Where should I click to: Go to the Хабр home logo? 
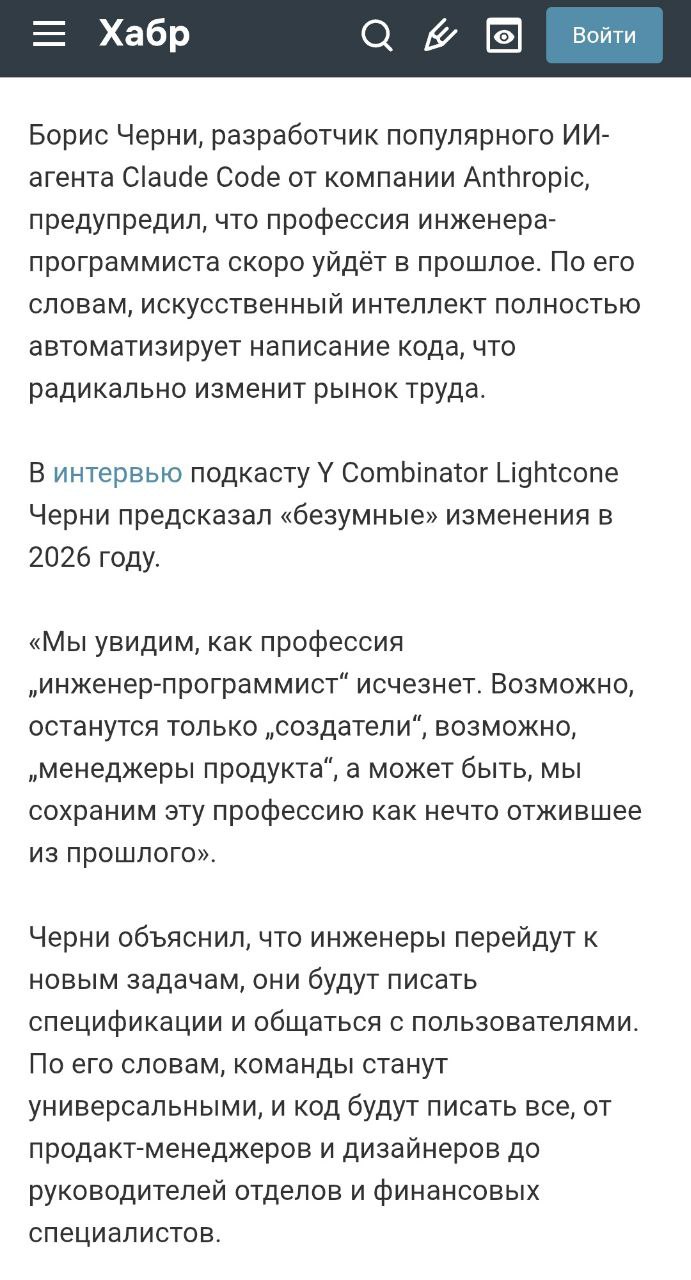(x=144, y=36)
